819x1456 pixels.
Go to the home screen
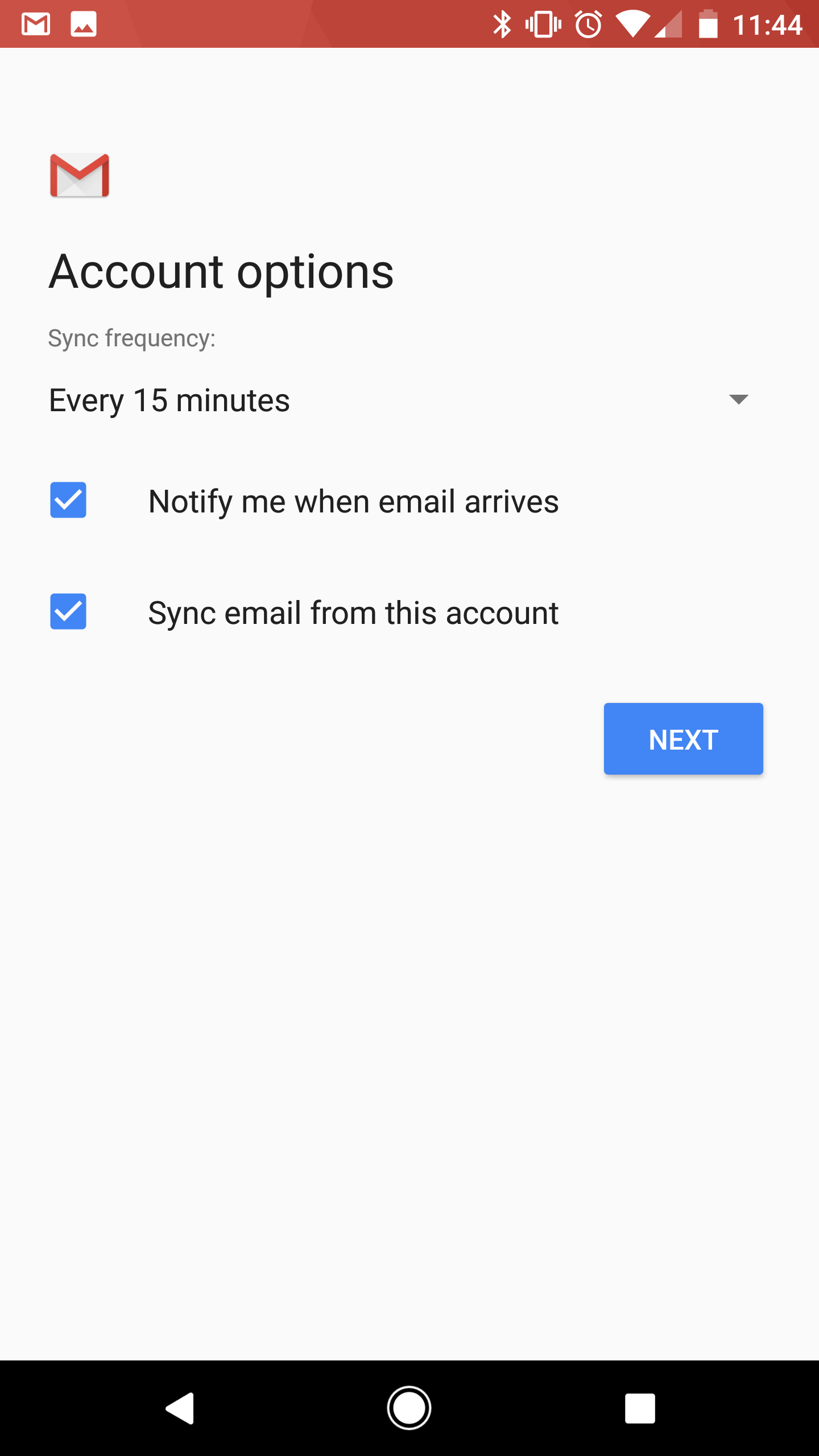tap(409, 1408)
